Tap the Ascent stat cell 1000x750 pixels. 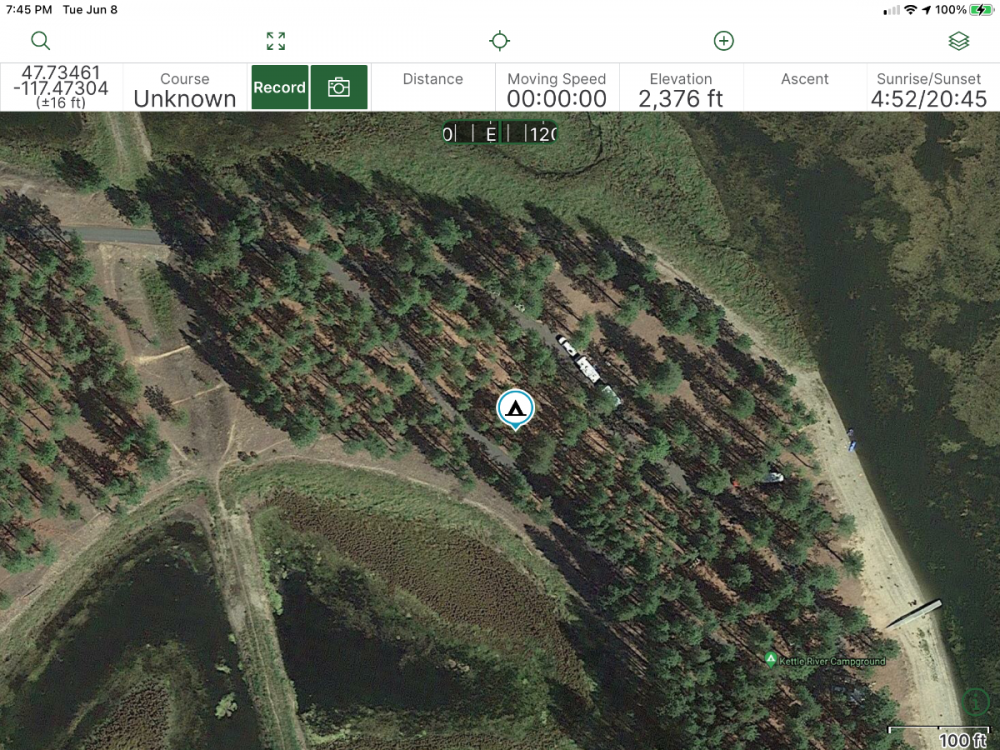point(805,88)
